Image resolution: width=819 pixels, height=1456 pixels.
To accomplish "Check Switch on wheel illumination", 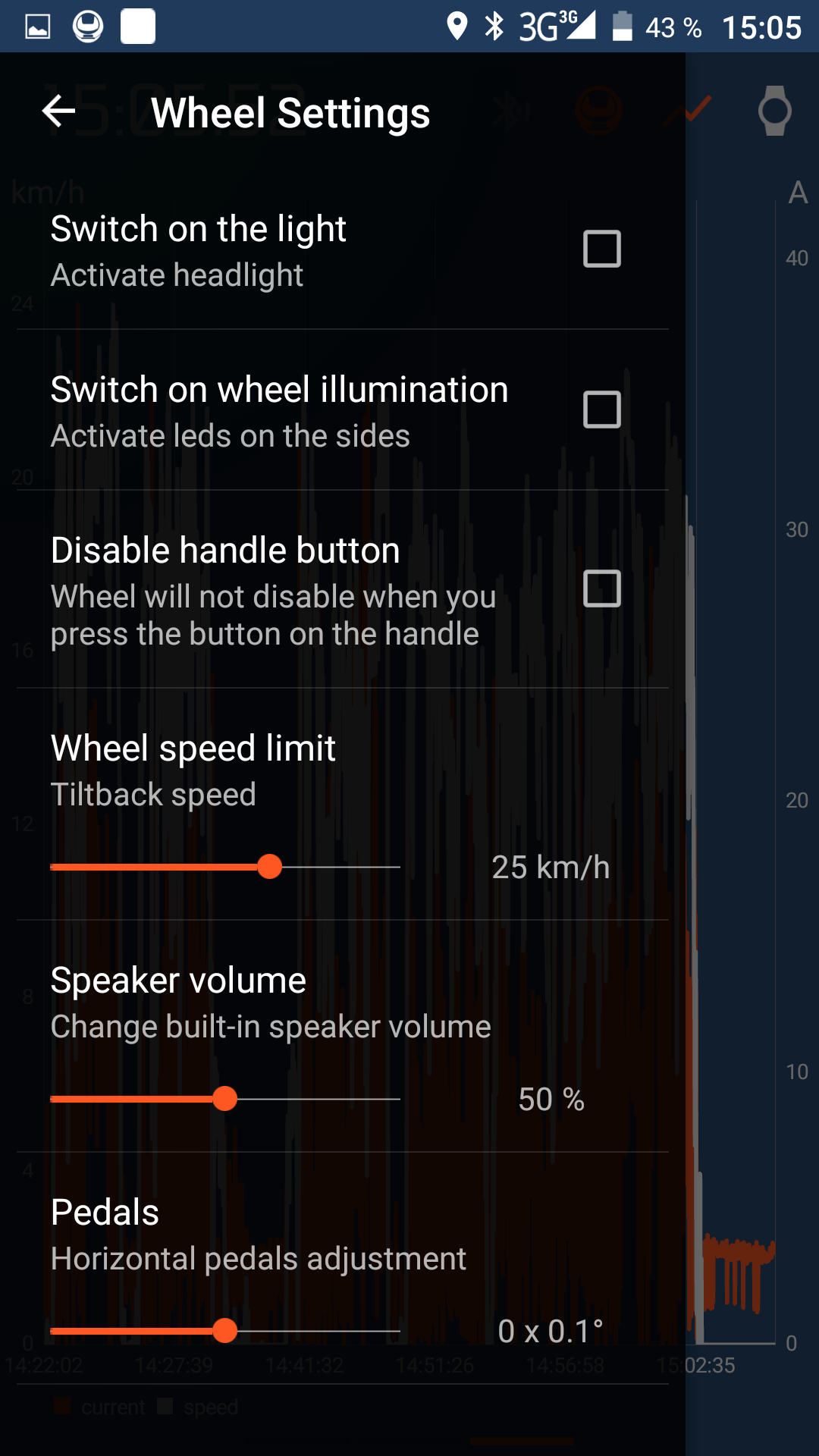I will (x=602, y=409).
